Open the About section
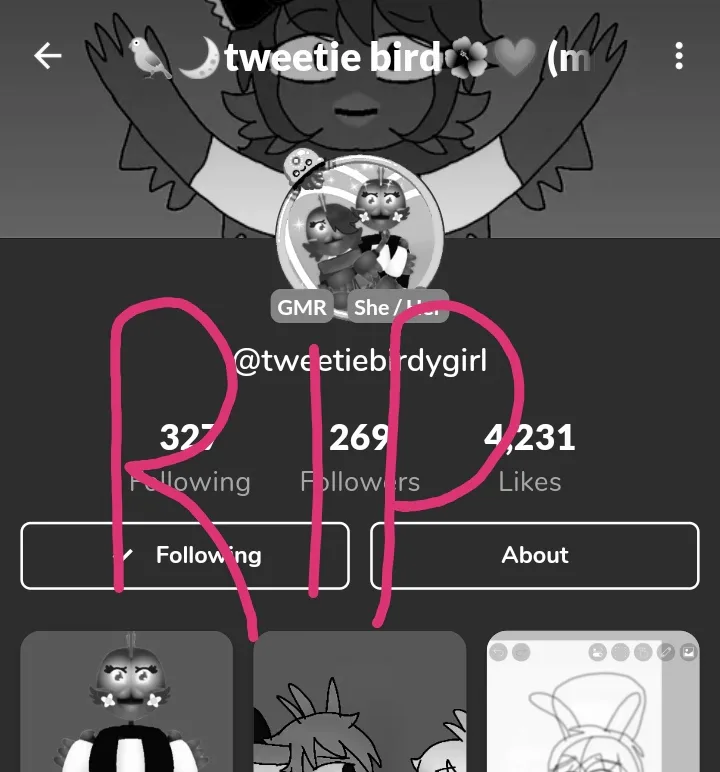Viewport: 720px width, 772px height. pos(534,555)
